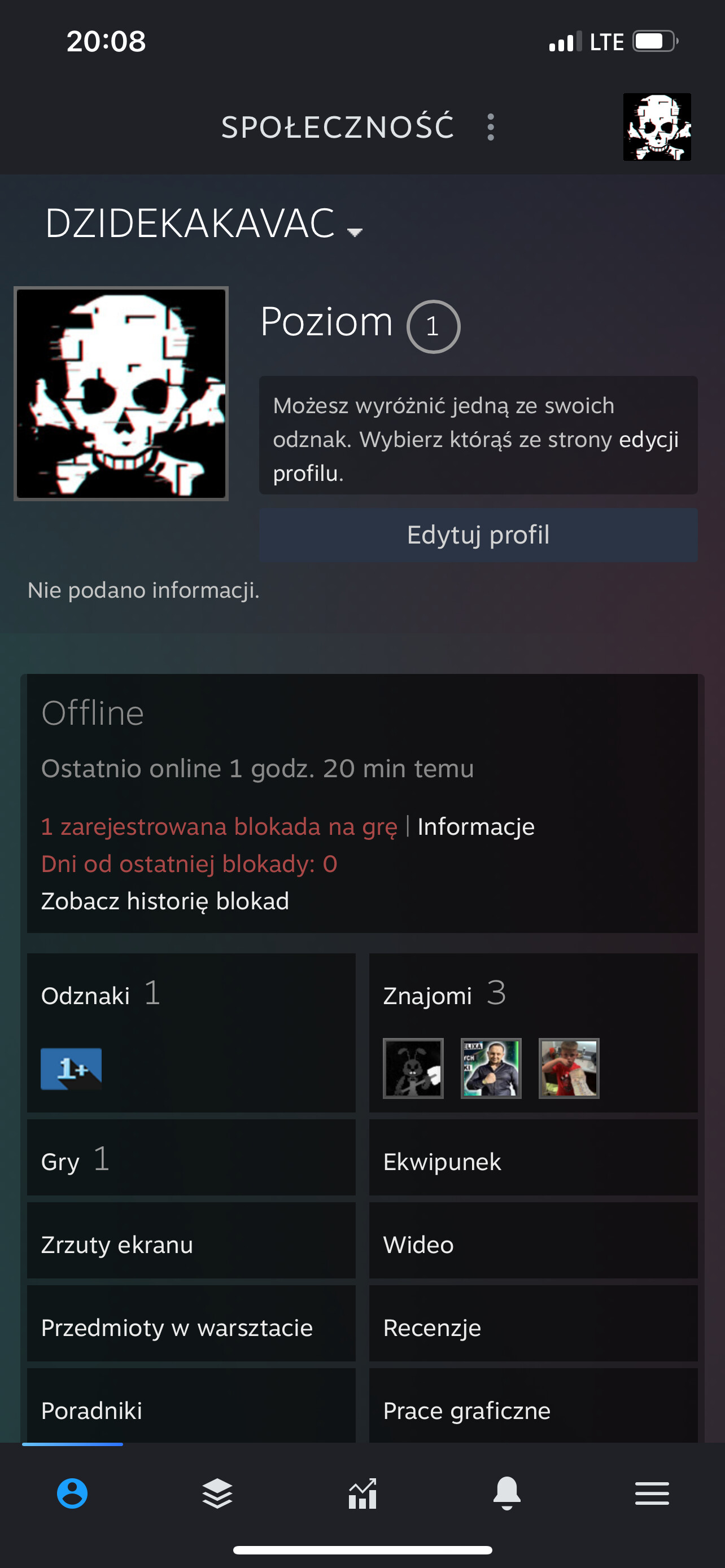Open the notifications bell tab
This screenshot has height=1568, width=725.
click(507, 1493)
